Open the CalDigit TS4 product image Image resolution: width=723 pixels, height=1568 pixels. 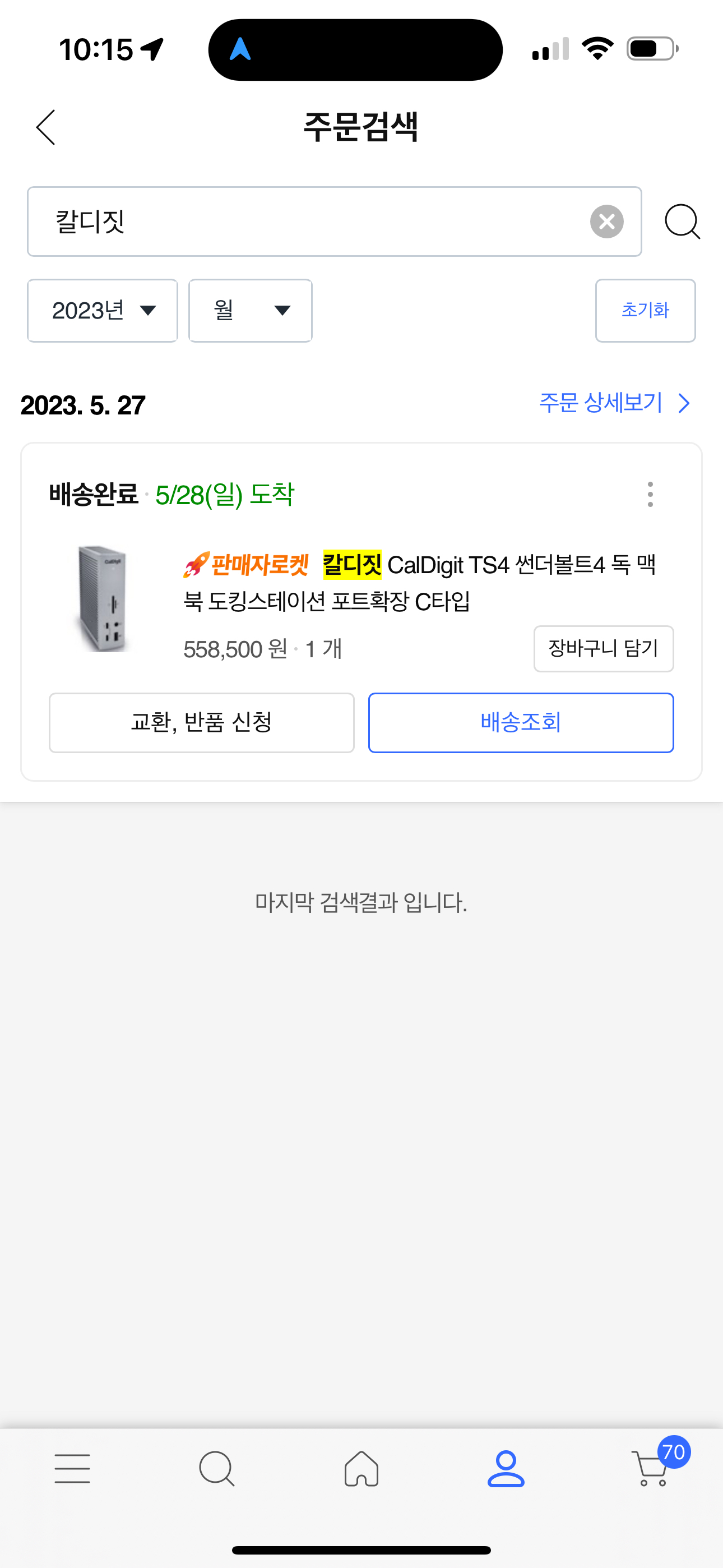click(x=102, y=598)
